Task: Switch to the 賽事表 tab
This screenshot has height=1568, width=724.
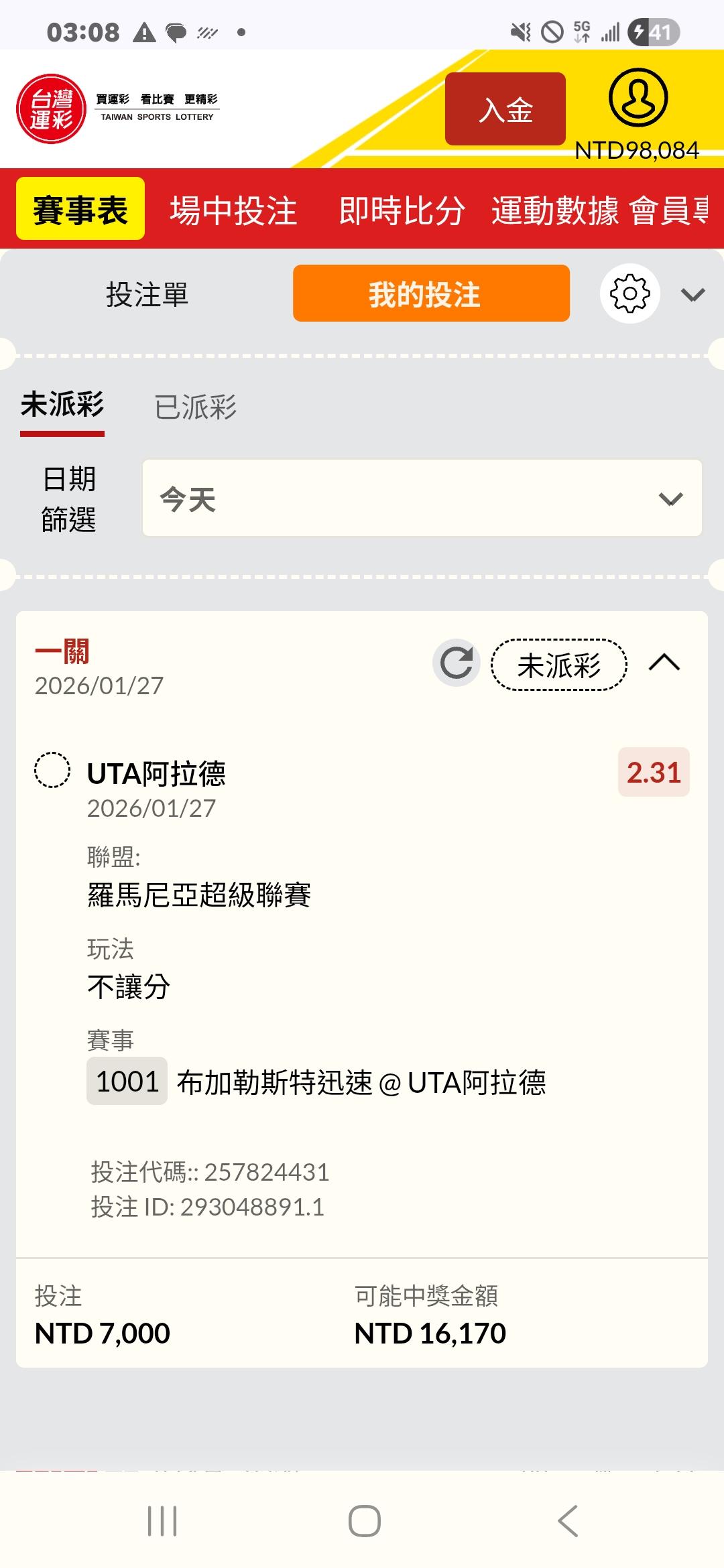Action: (80, 209)
